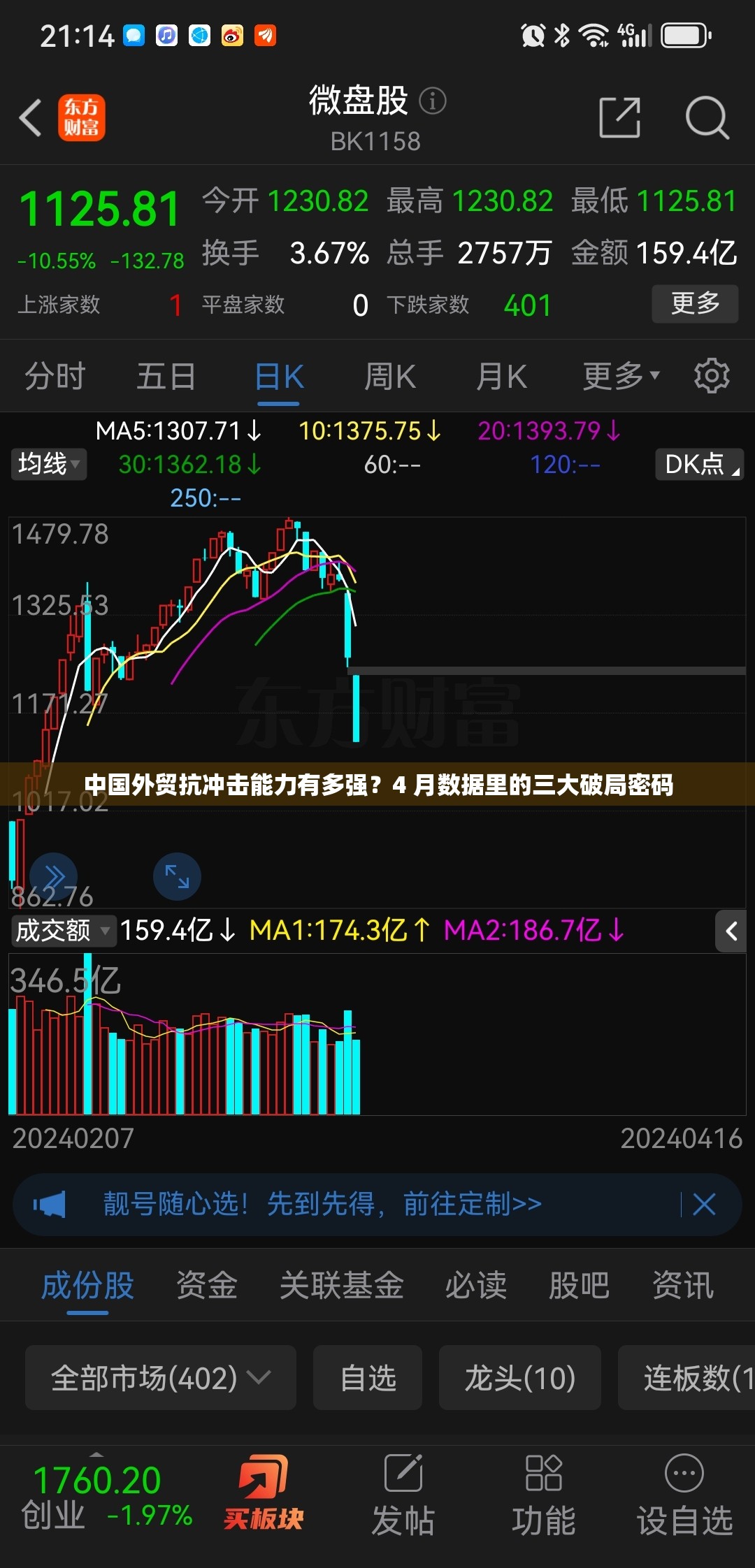
Task: Switch to the 分时 chart tab
Action: (x=55, y=377)
